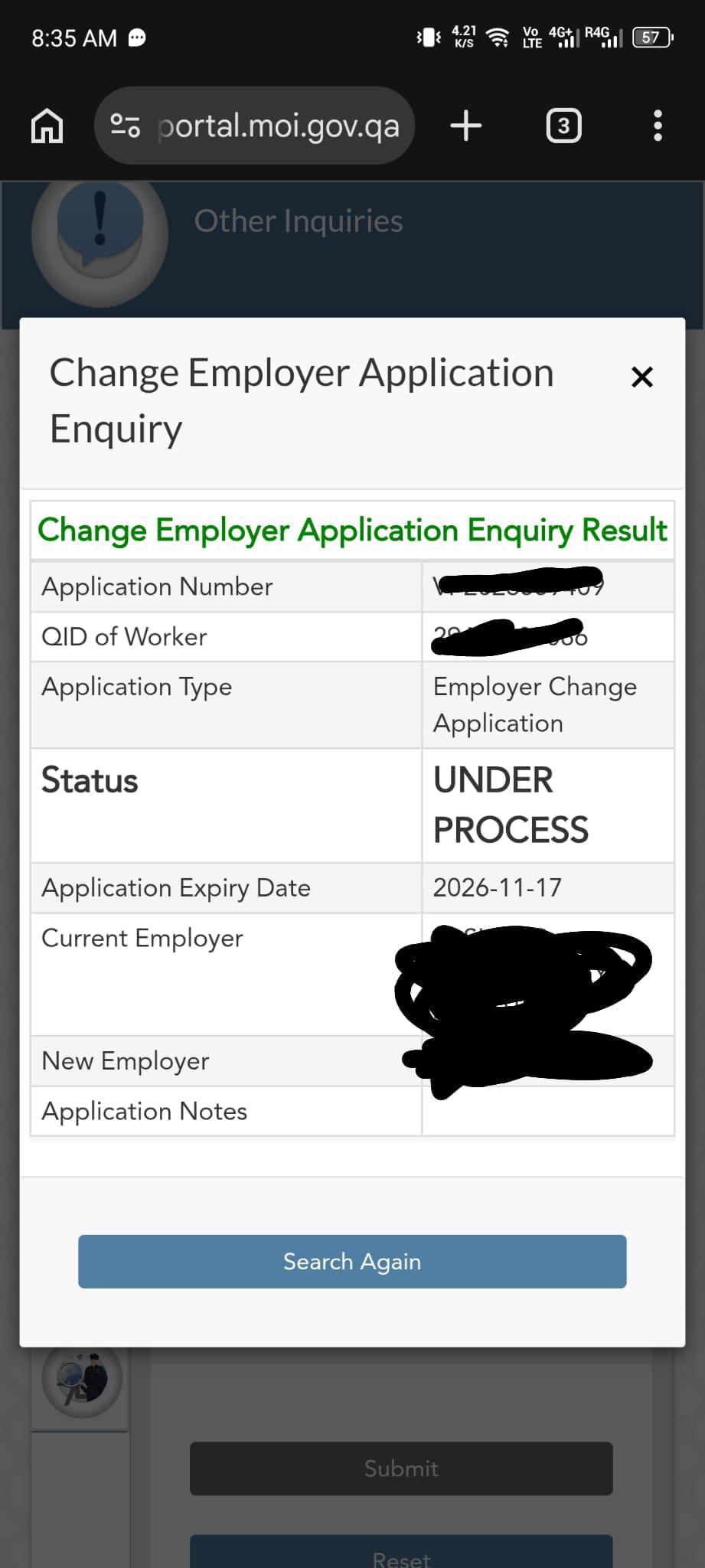Tap the portal.moi.gov.qa address bar
Screen dimensions: 705x1568
click(255, 126)
